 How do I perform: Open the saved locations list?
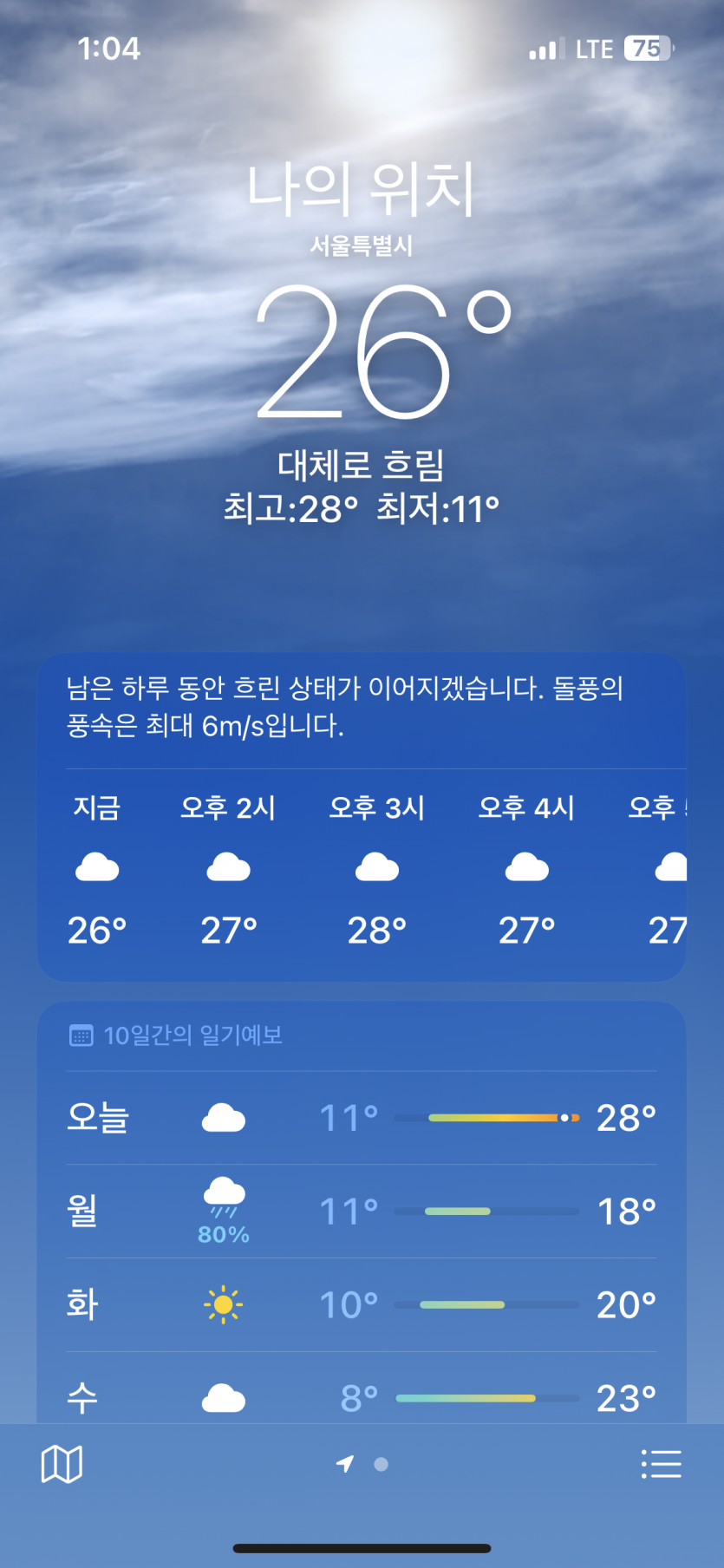coord(661,1464)
